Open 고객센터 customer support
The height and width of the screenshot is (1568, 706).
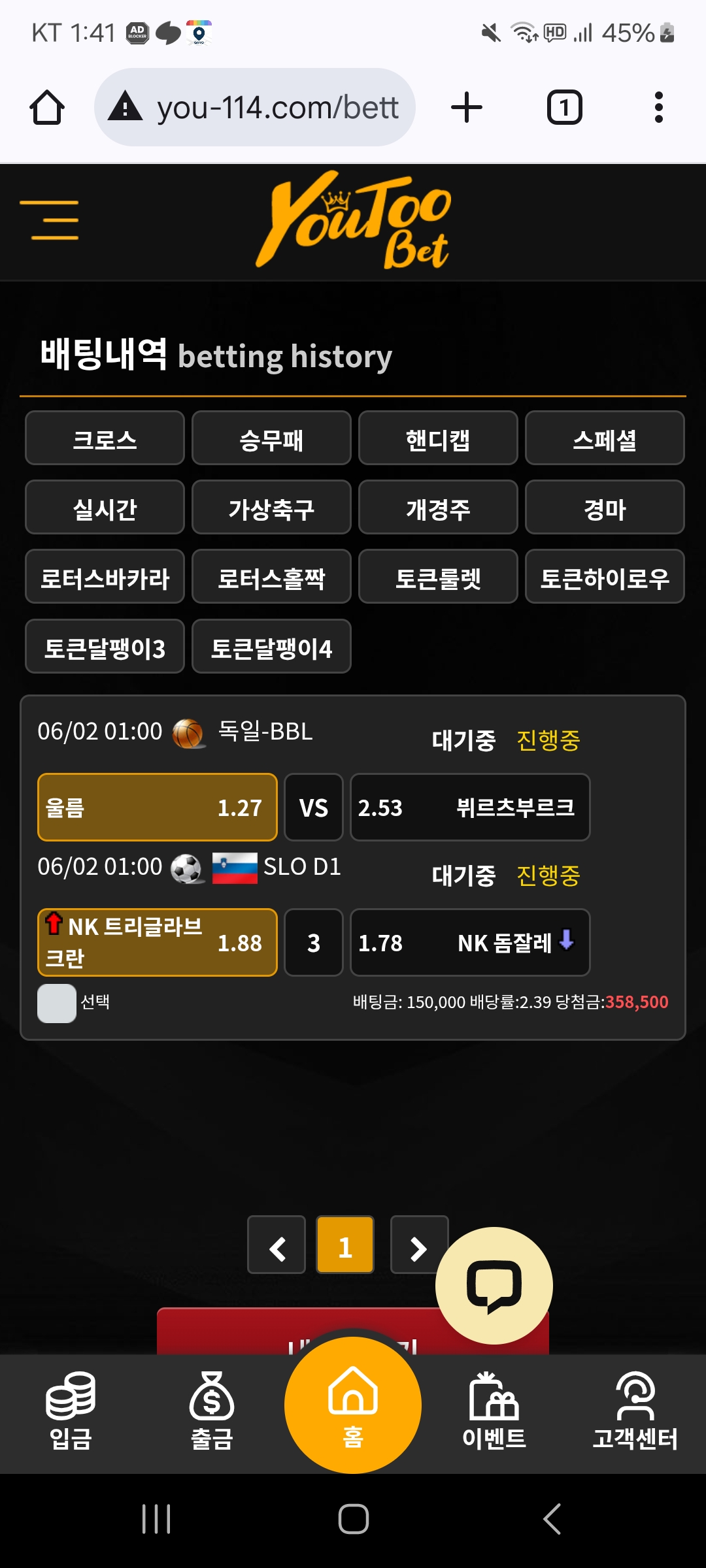pos(635,1411)
